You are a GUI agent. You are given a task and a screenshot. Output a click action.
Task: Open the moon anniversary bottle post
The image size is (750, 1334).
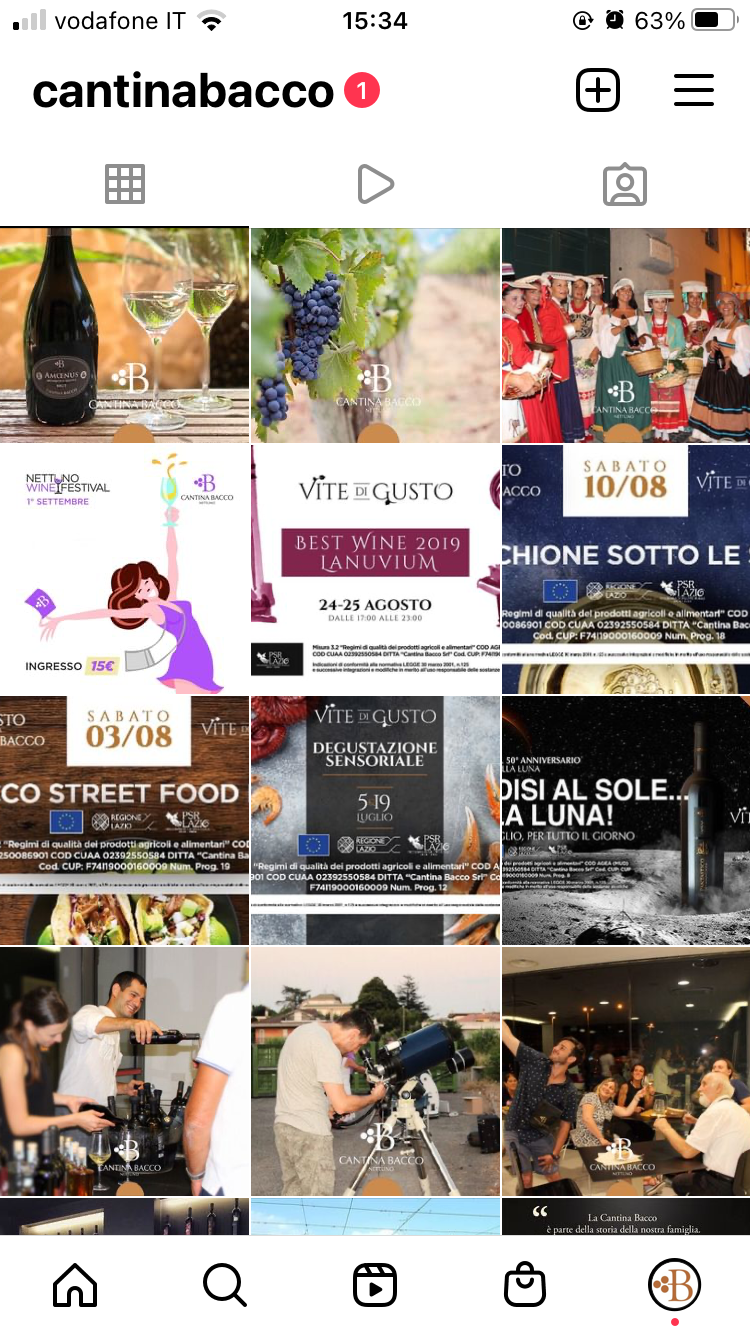[626, 820]
